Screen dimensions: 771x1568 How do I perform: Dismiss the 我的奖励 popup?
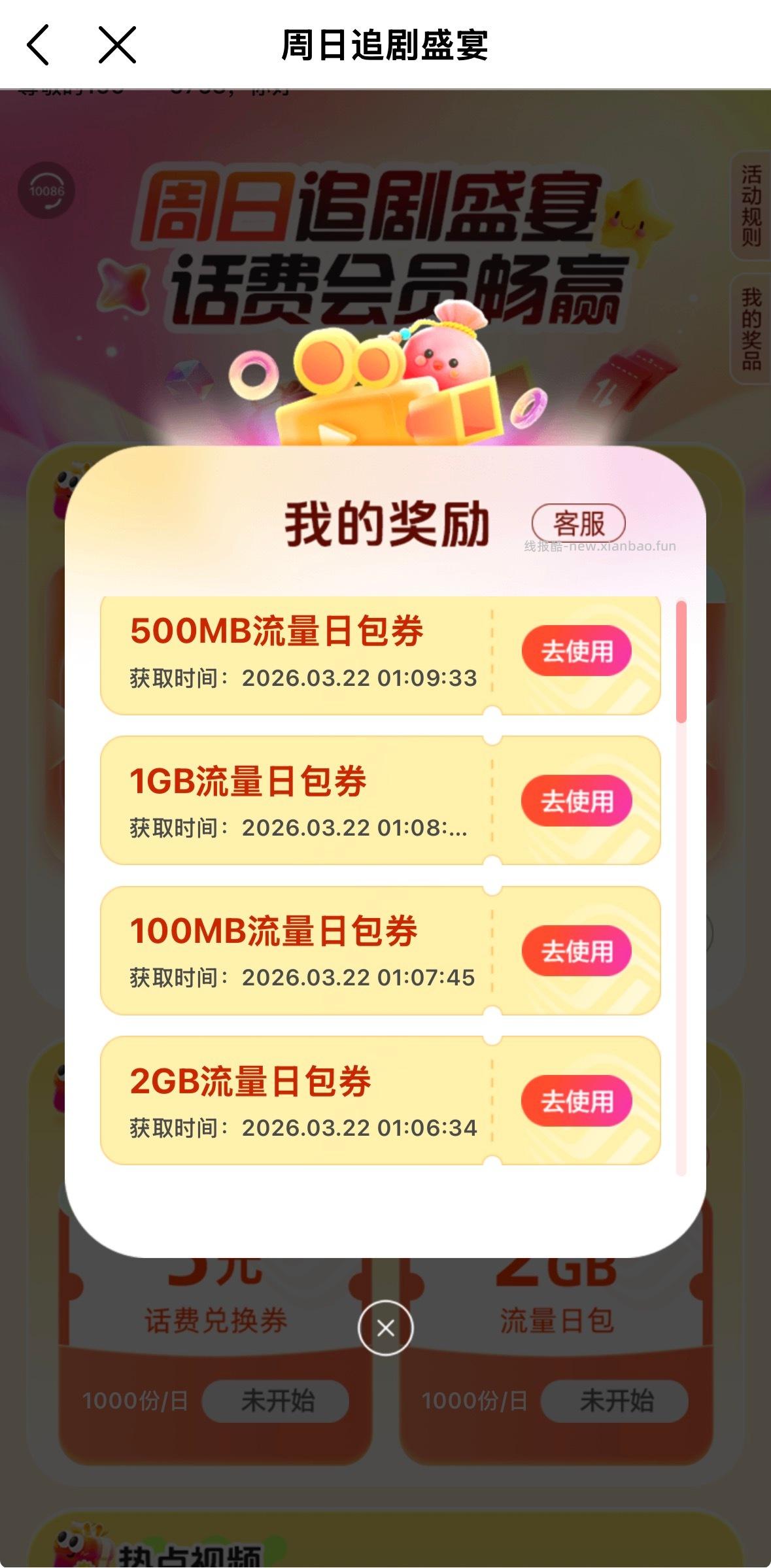385,1328
